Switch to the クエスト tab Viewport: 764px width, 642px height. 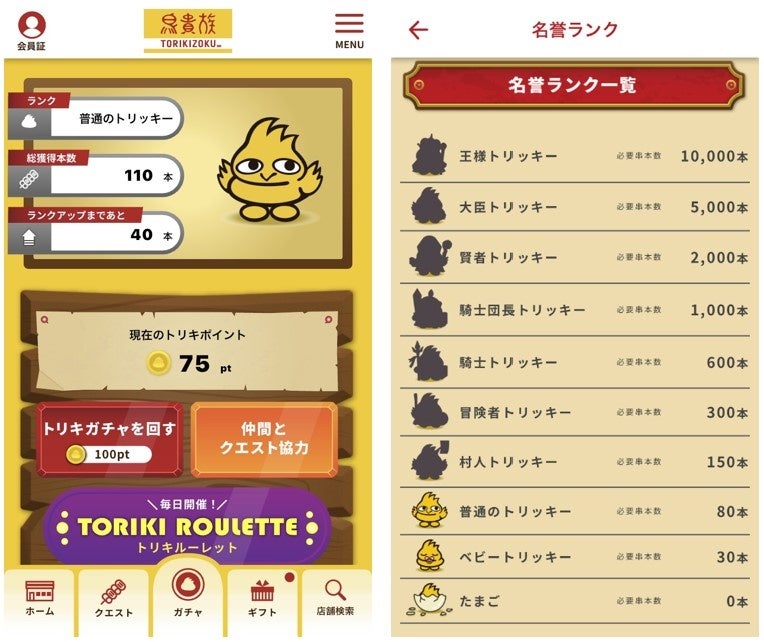click(x=114, y=600)
